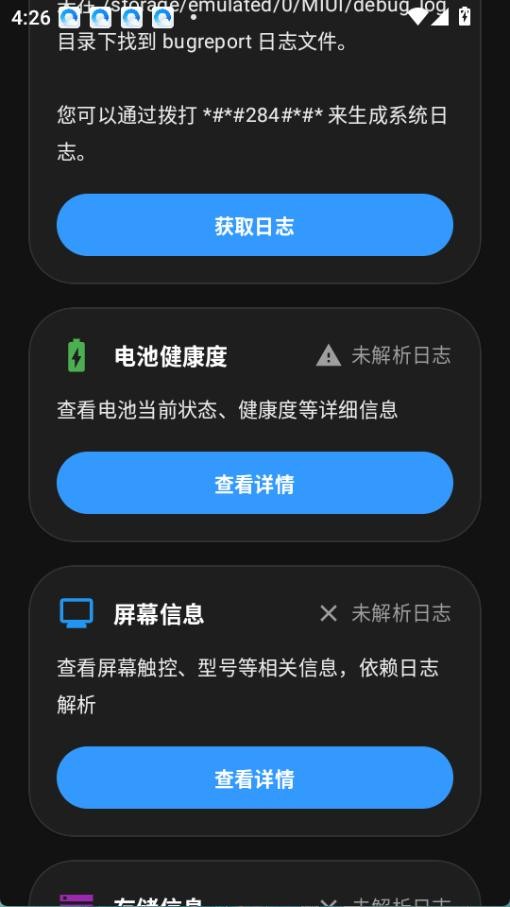This screenshot has height=907, width=510.
Task: Open 查看详情 under 屏幕信息
Action: point(254,777)
